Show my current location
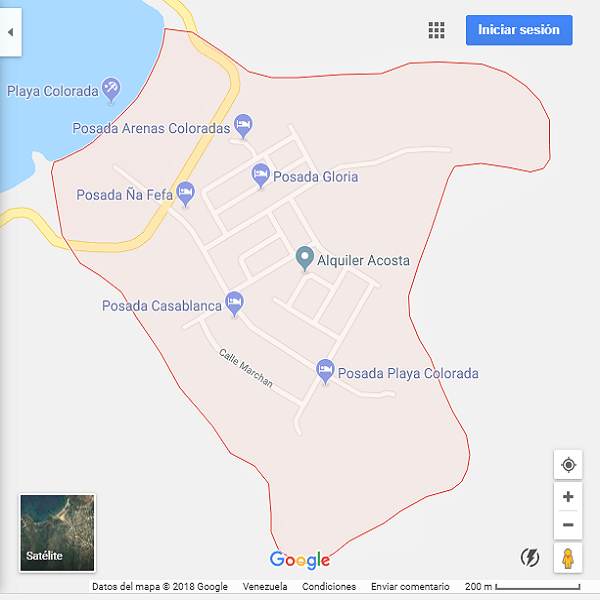 tap(568, 465)
